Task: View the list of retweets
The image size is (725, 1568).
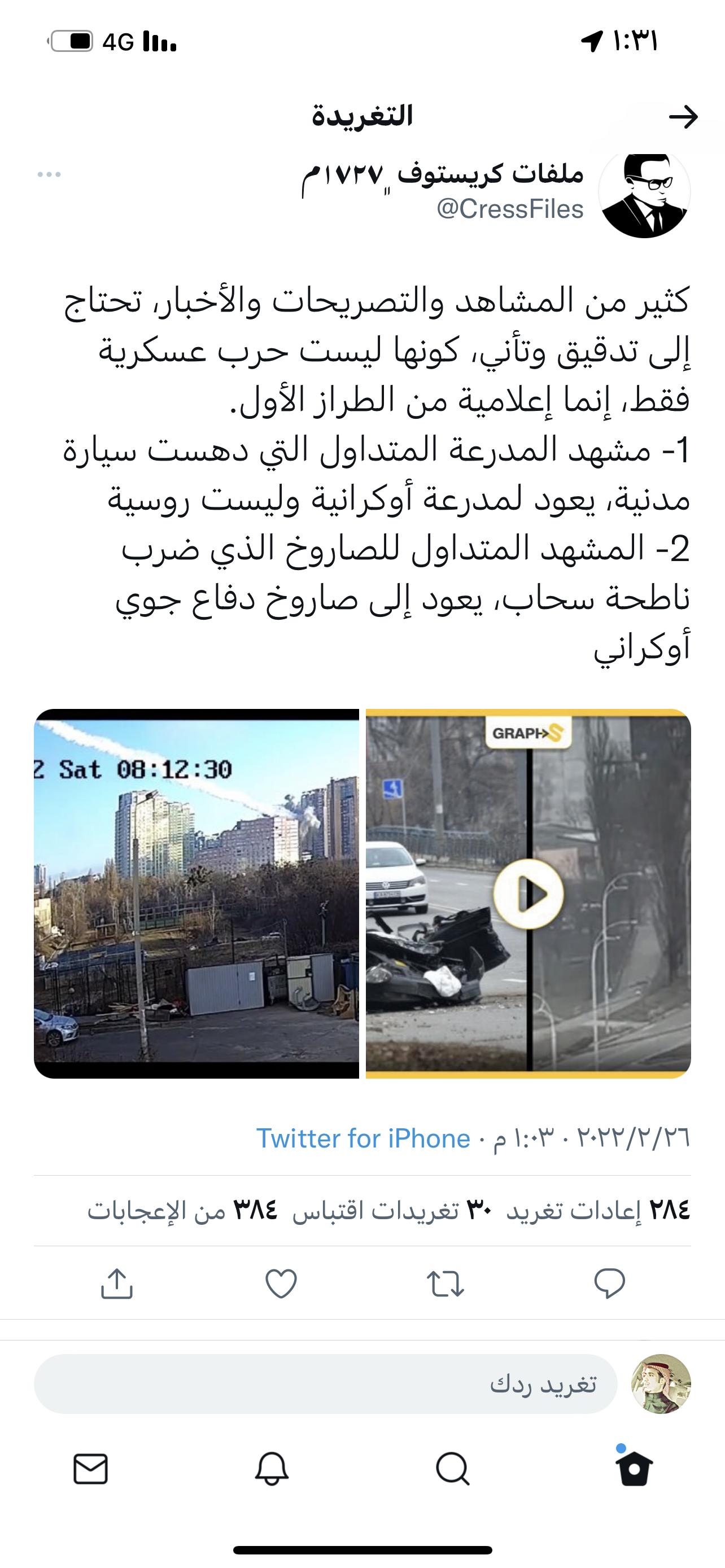Action: pos(599,1210)
